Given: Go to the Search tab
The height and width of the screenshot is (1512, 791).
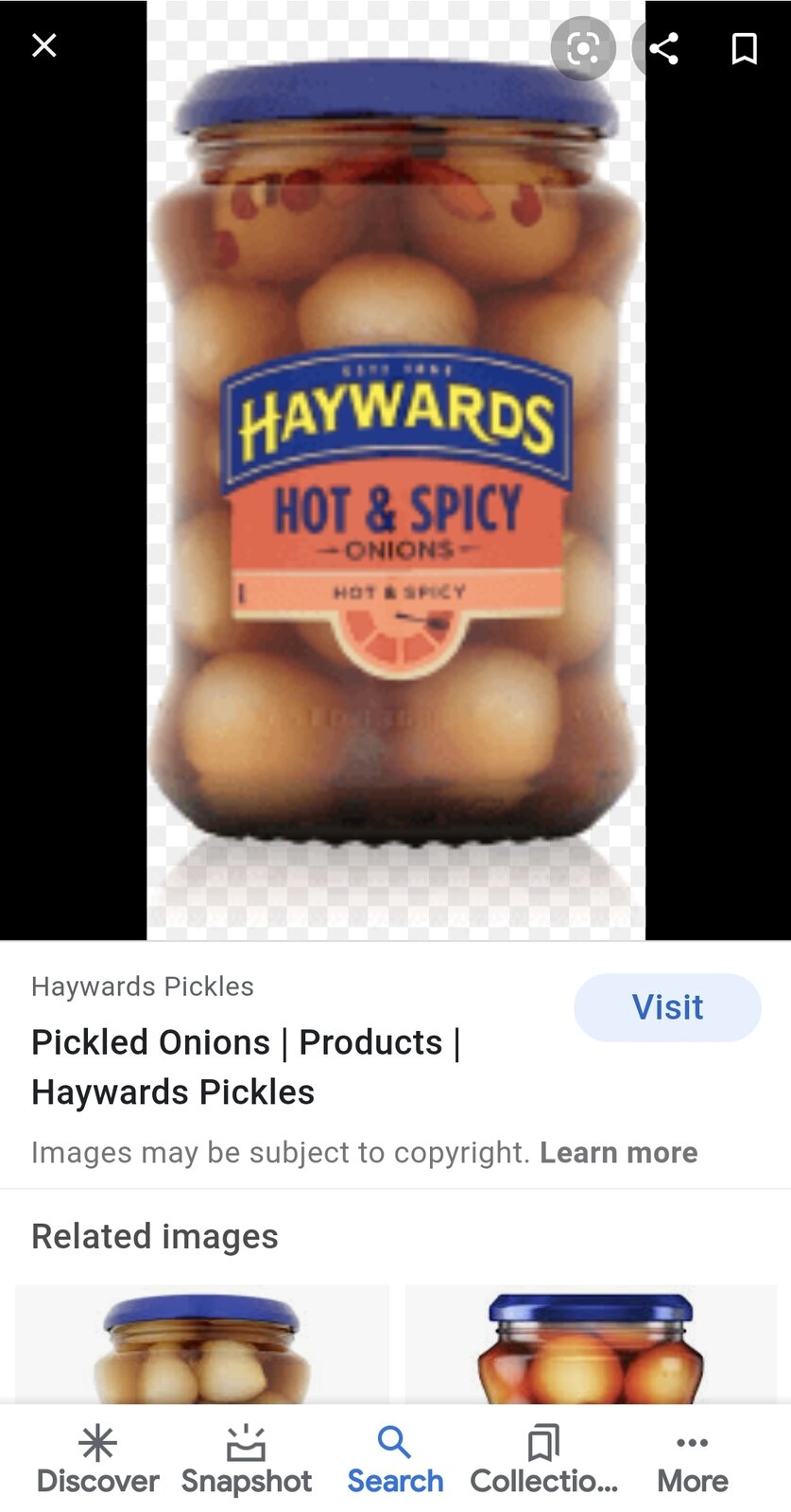Looking at the screenshot, I should point(395,1460).
